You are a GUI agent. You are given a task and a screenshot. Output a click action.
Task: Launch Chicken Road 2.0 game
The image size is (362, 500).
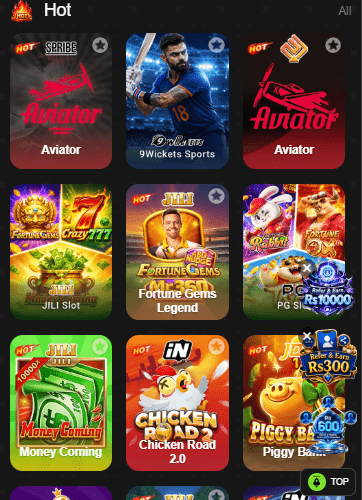(177, 403)
